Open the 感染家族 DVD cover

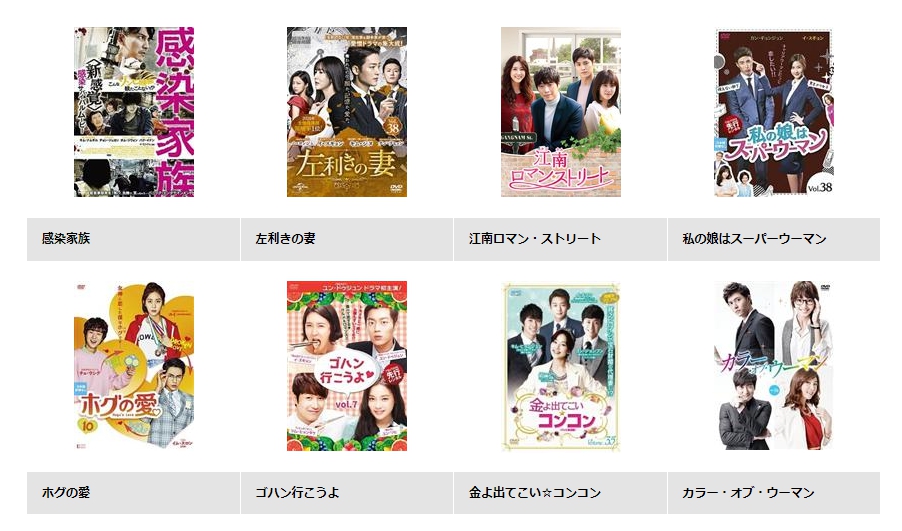click(x=133, y=112)
